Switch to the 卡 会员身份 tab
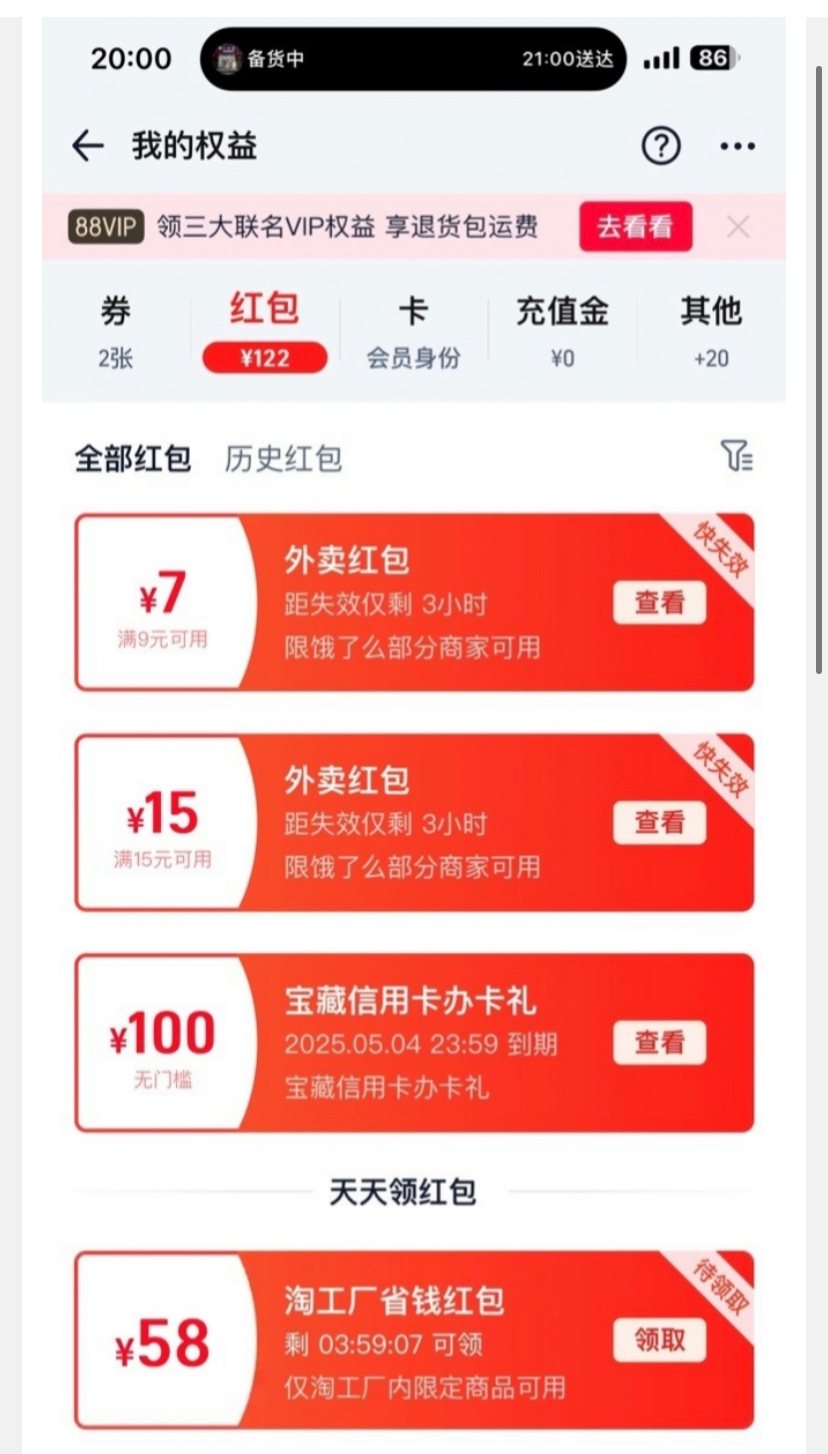This screenshot has width=828, height=1454. click(x=413, y=330)
